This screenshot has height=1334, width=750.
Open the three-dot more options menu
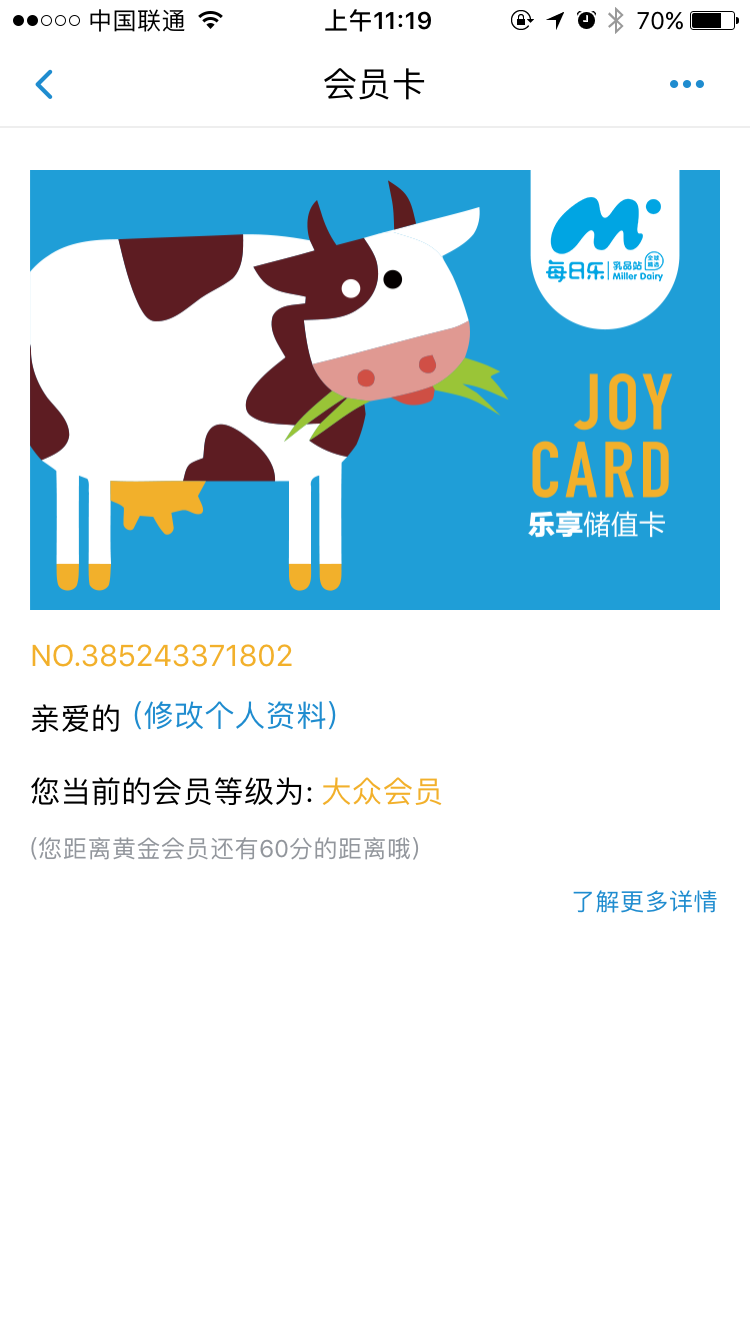(687, 85)
